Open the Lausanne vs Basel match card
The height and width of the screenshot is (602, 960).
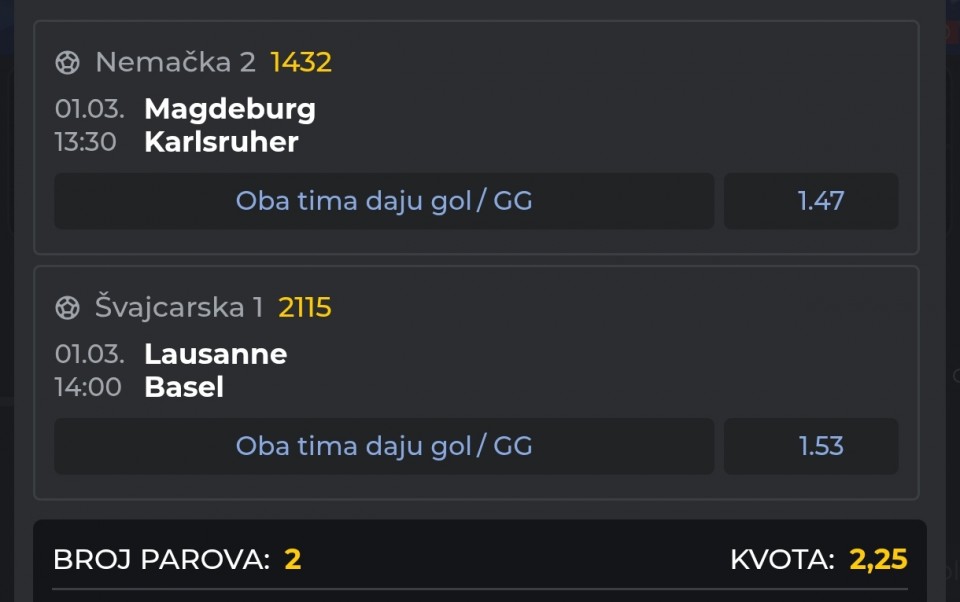tap(216, 370)
